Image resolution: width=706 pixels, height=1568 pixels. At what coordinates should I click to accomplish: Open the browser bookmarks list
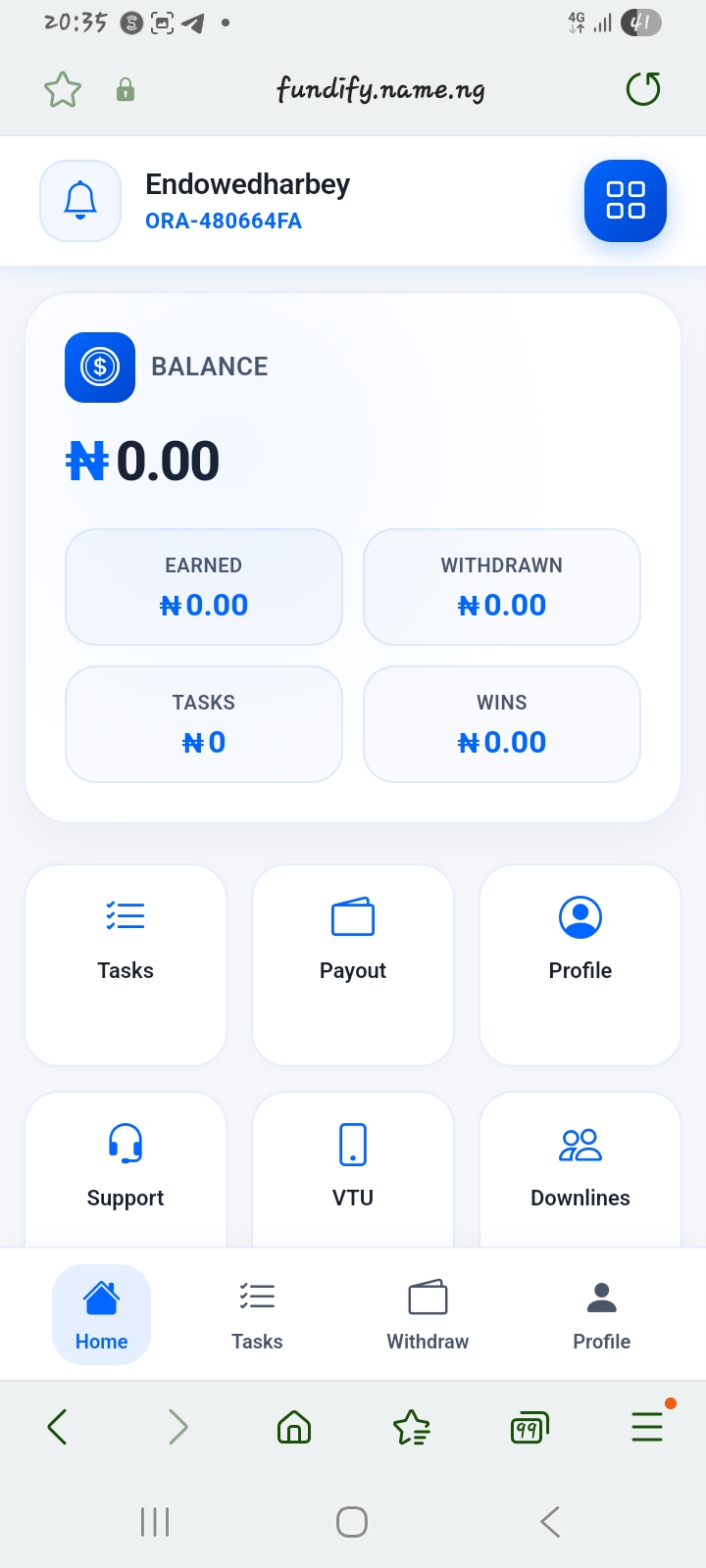click(x=412, y=1427)
